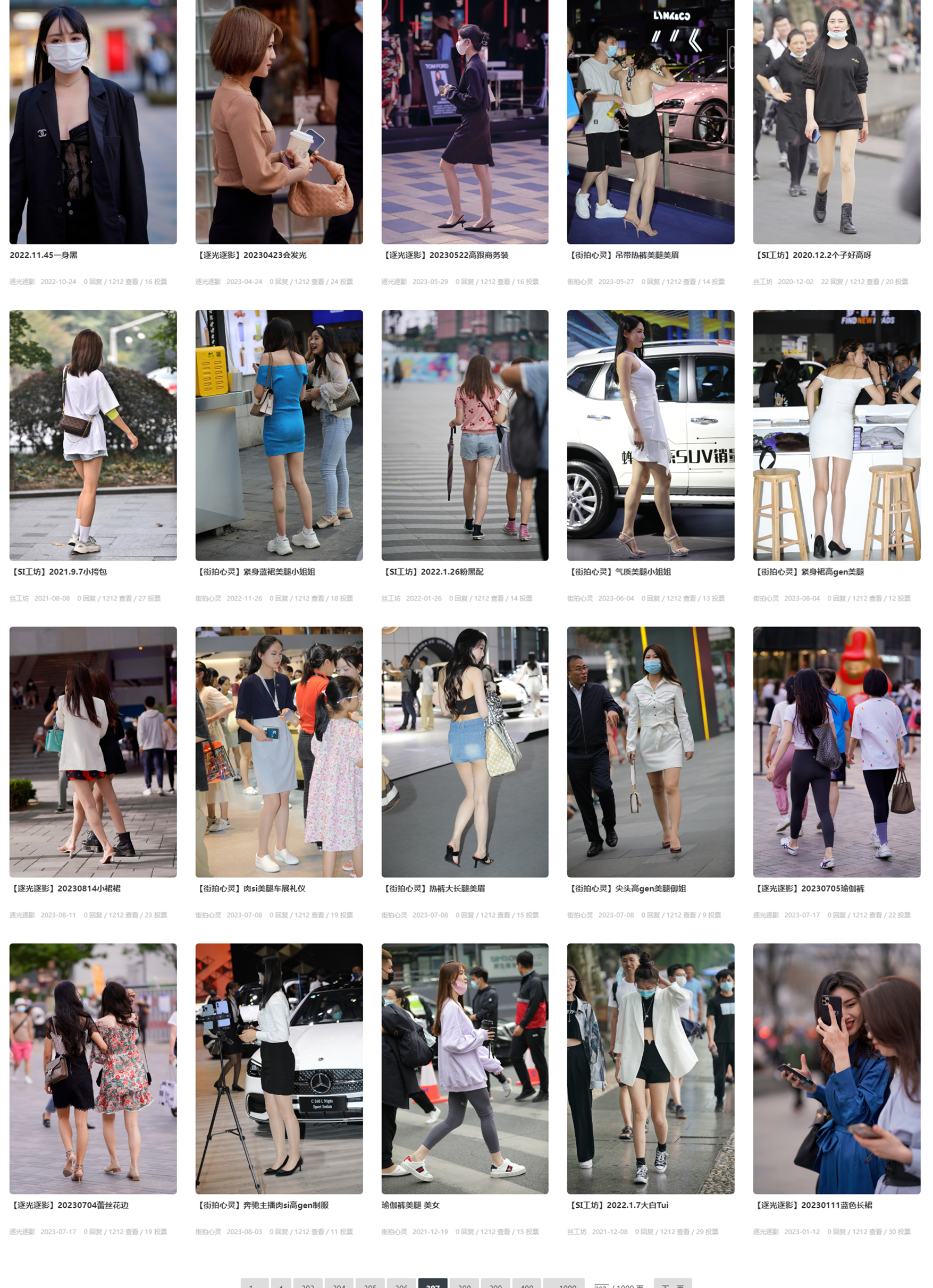The image size is (933, 1288).
Task: Open the 20230423会发光 post
Action: click(251, 255)
